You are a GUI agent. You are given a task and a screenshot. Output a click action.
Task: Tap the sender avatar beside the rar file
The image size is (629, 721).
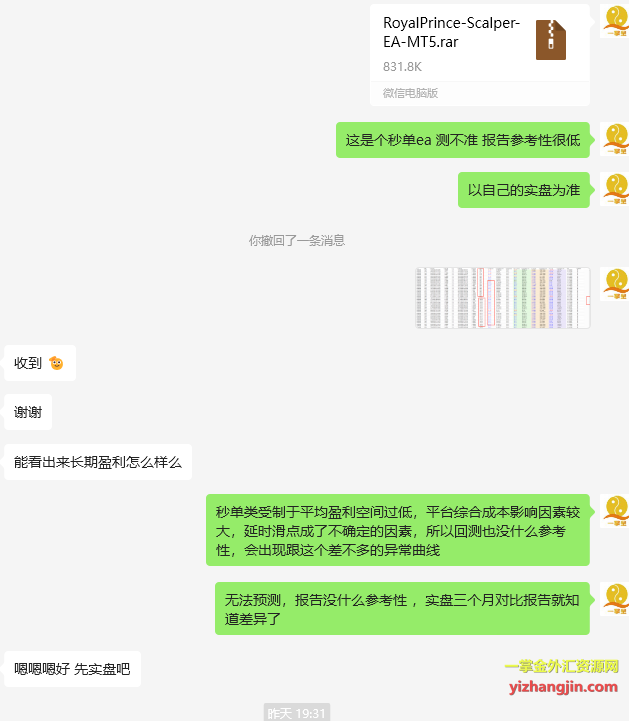[614, 21]
